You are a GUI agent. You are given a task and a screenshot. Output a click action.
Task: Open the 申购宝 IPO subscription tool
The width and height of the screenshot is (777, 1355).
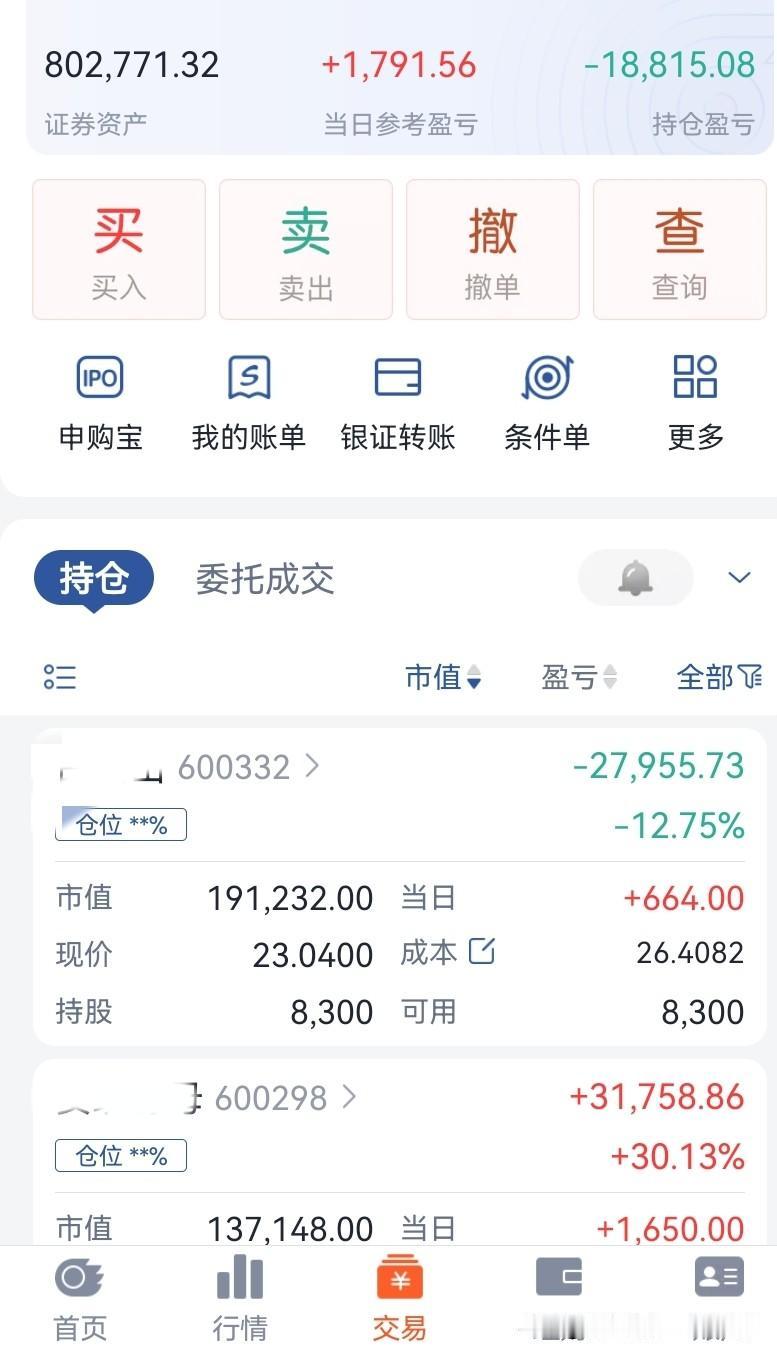[x=99, y=400]
